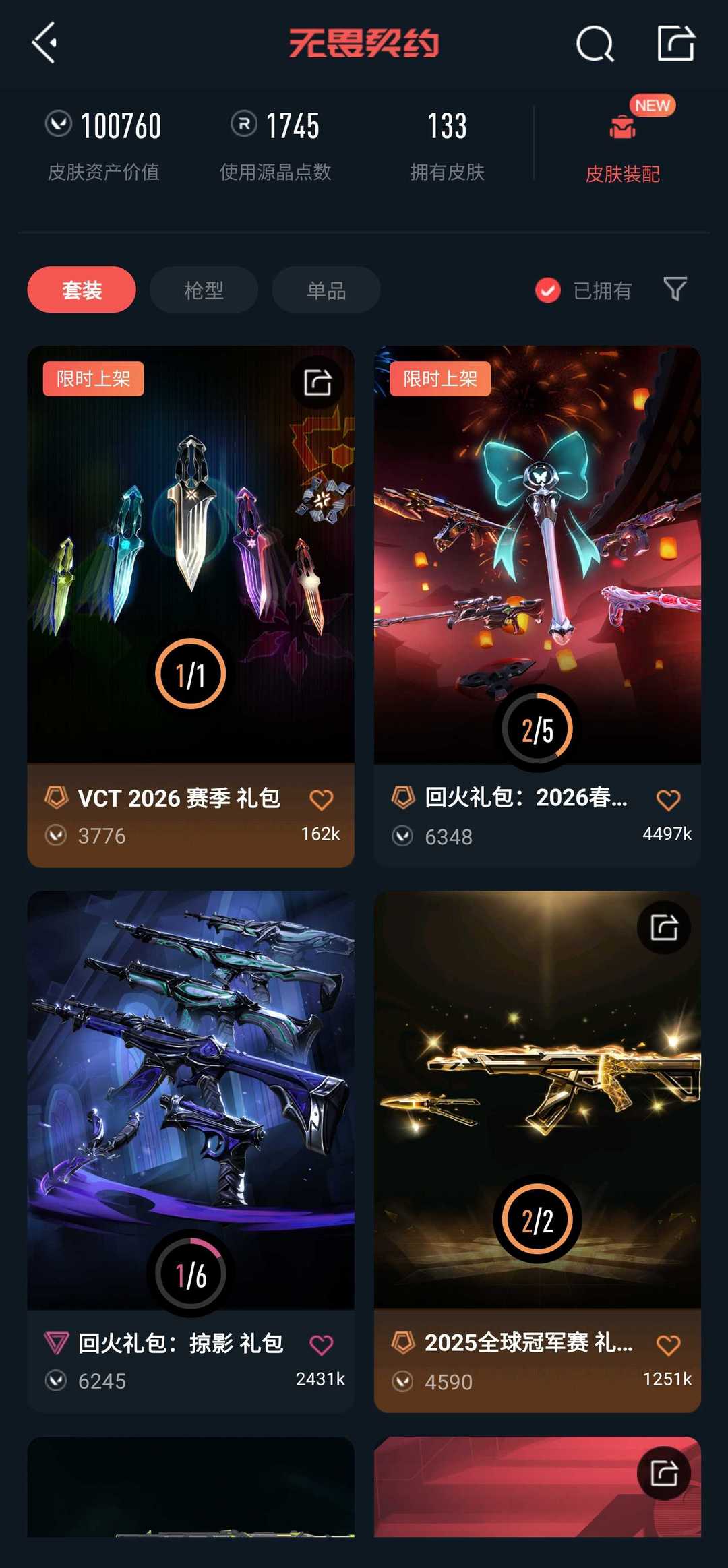Open the filter funnel icon

click(x=675, y=289)
